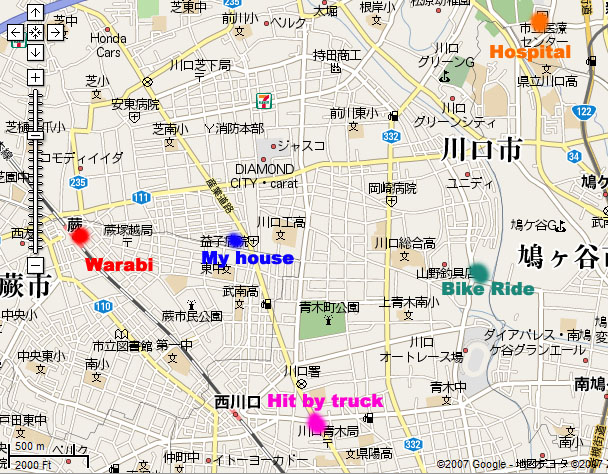This screenshot has width=608, height=474.
Task: Return to last result using center button
Action: point(35,32)
